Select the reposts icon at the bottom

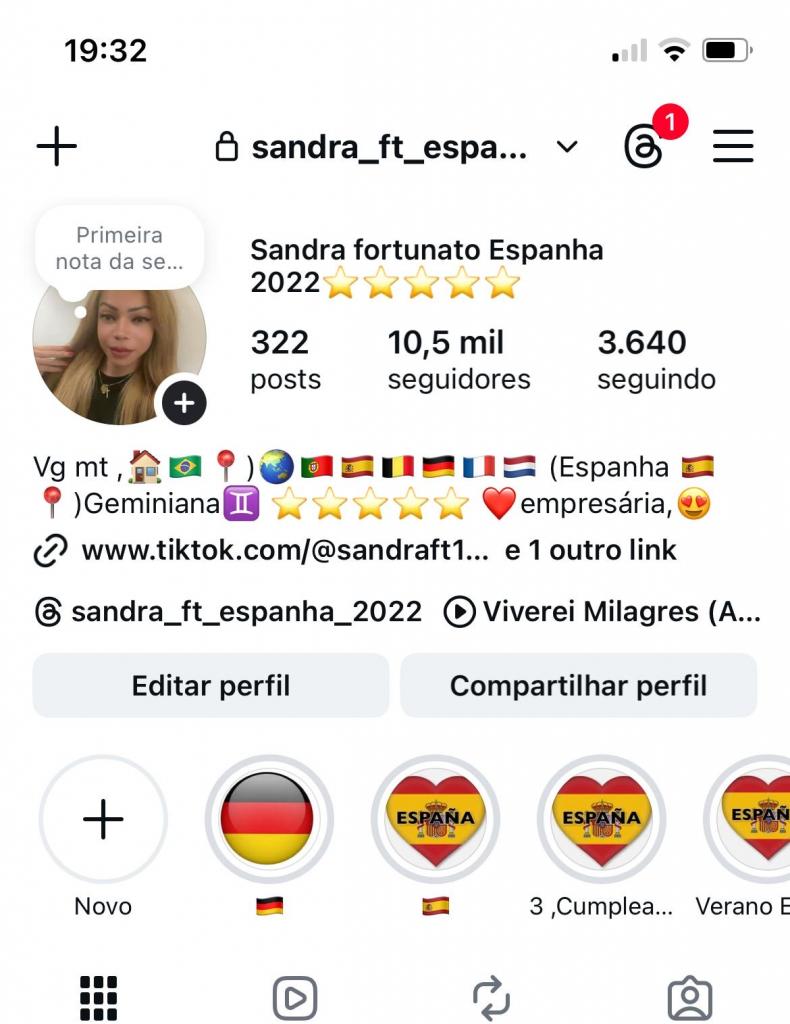click(492, 995)
